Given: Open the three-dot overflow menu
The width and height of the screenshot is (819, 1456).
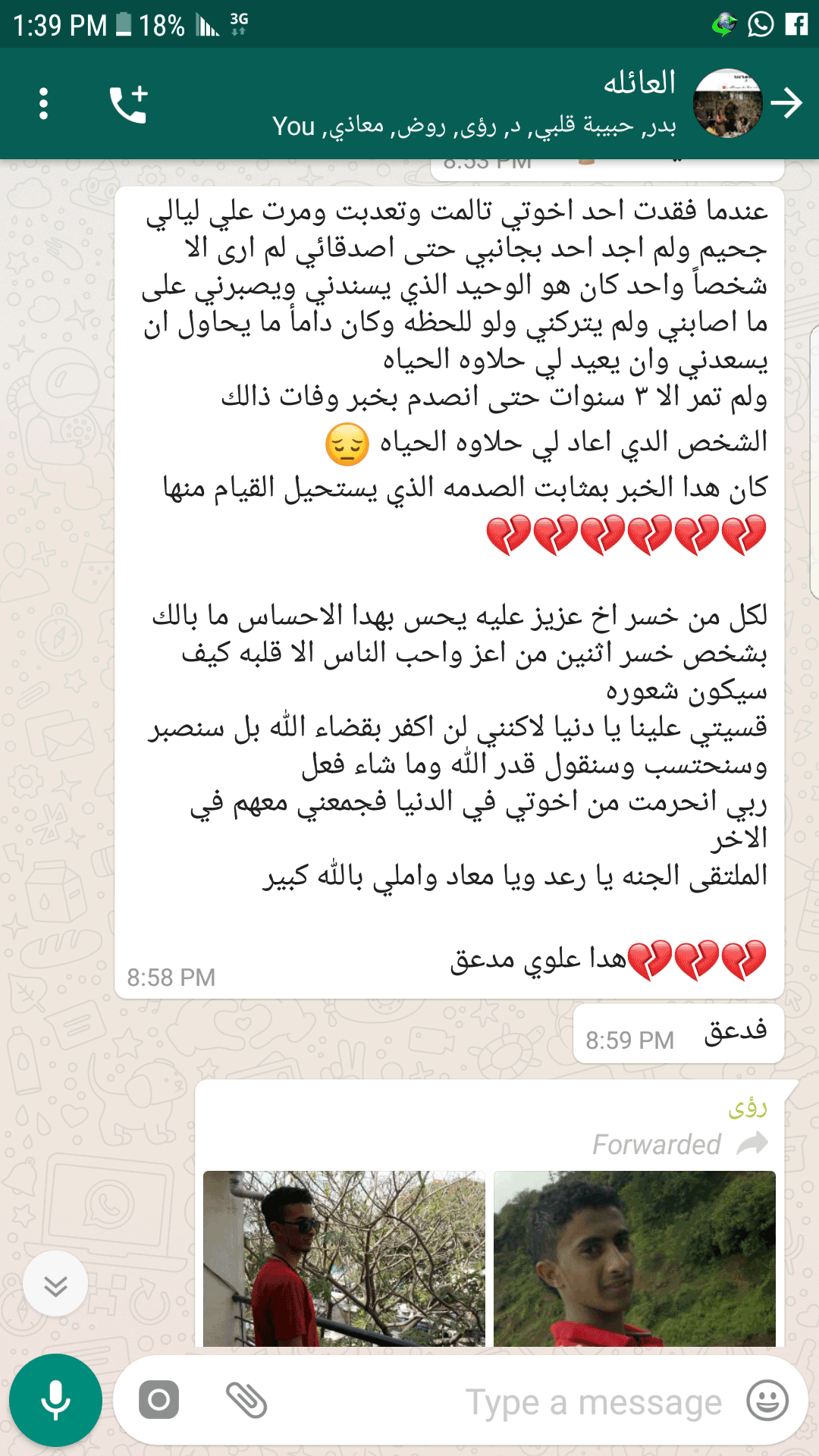Looking at the screenshot, I should pyautogui.click(x=43, y=104).
